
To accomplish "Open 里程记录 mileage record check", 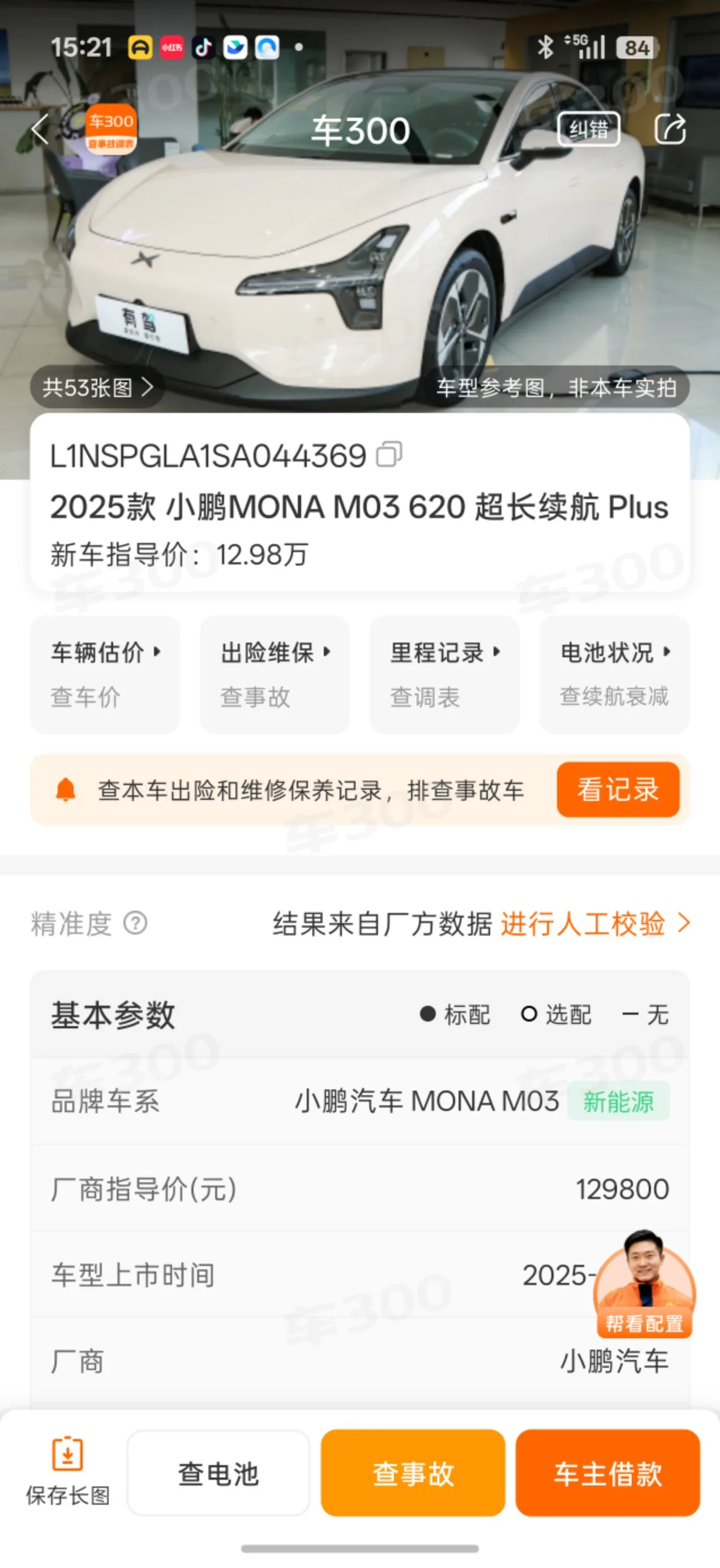I will tap(445, 674).
